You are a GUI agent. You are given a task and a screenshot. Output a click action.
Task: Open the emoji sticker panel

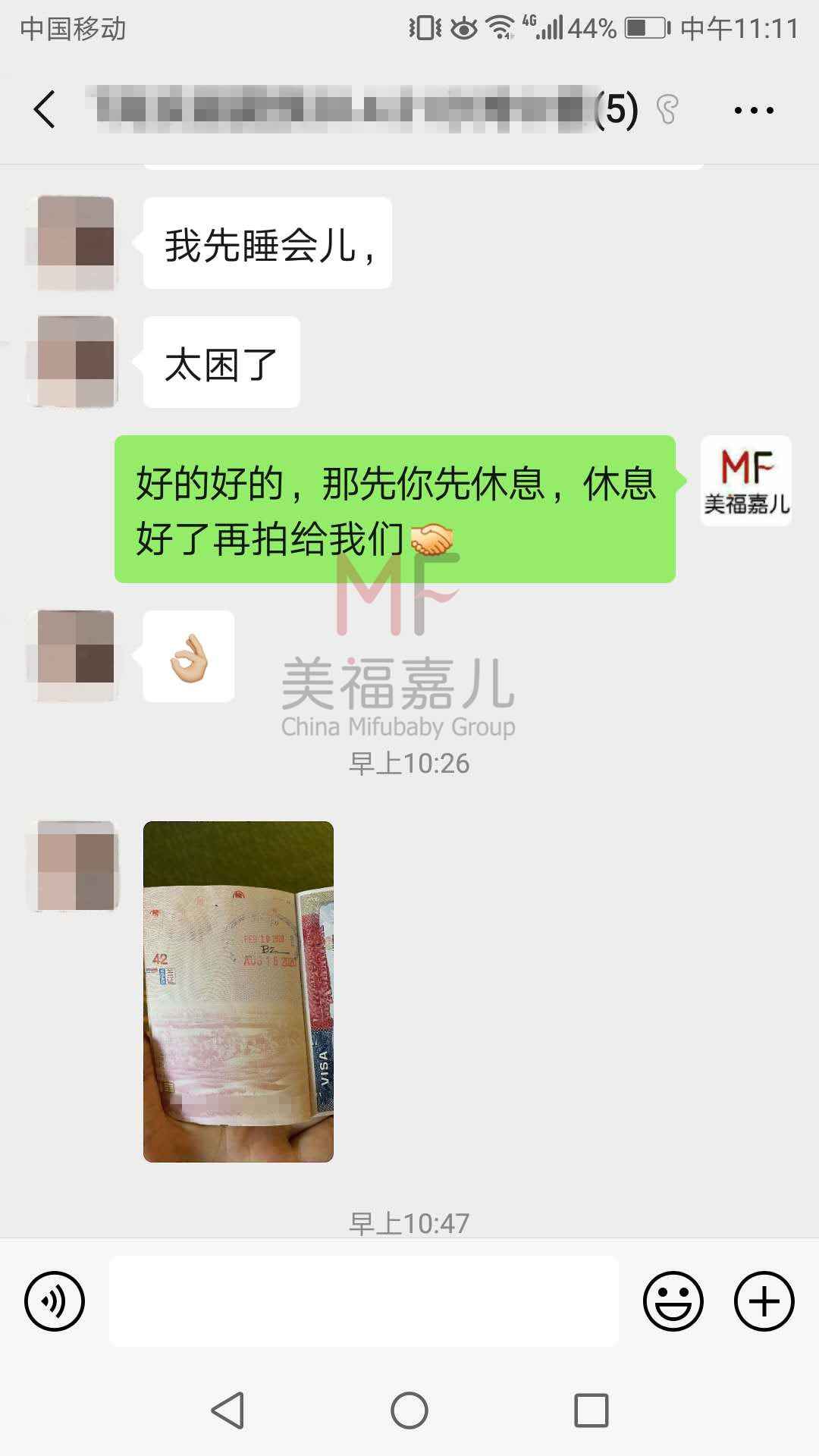pos(673,1301)
